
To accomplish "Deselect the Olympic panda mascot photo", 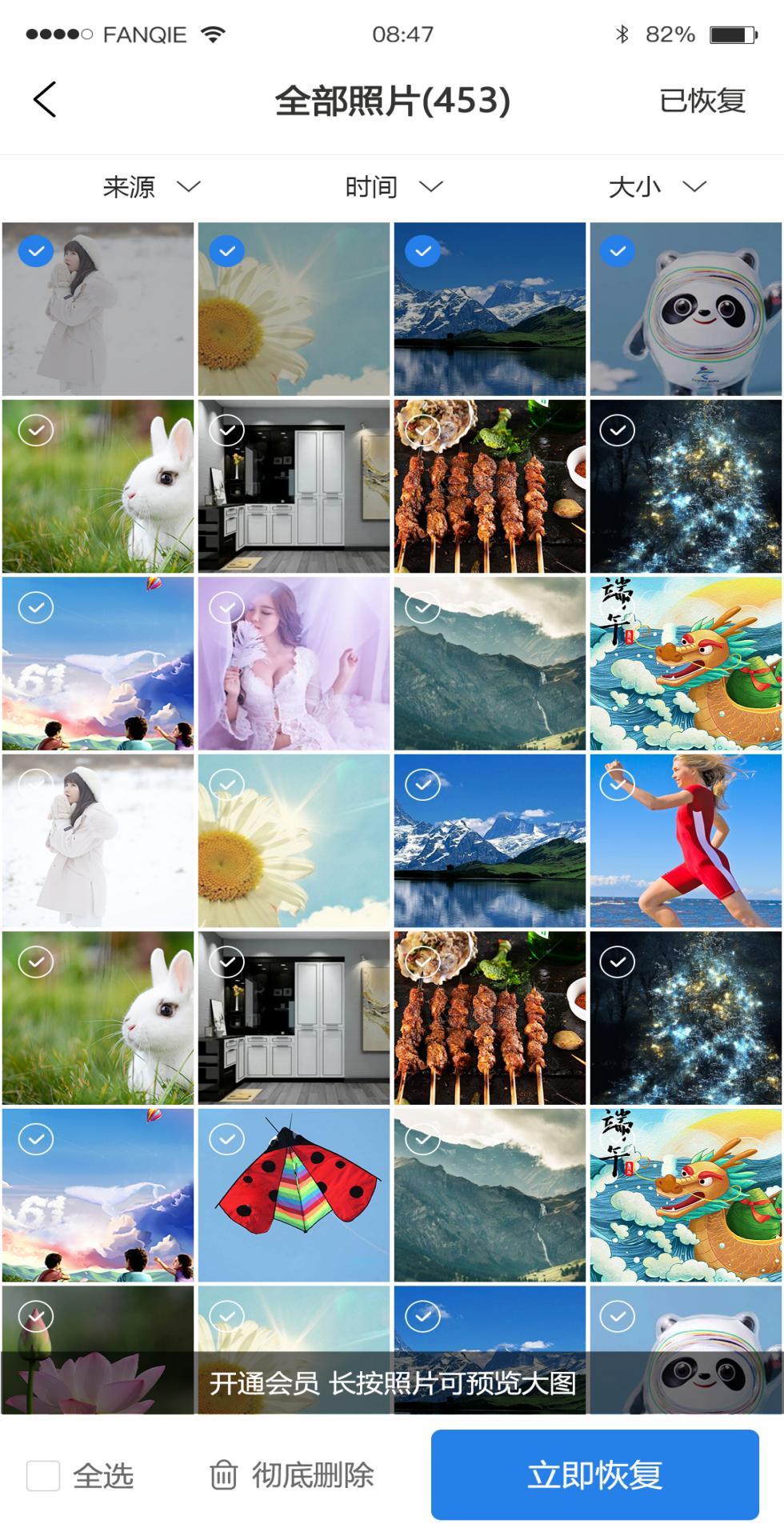I will (x=618, y=251).
